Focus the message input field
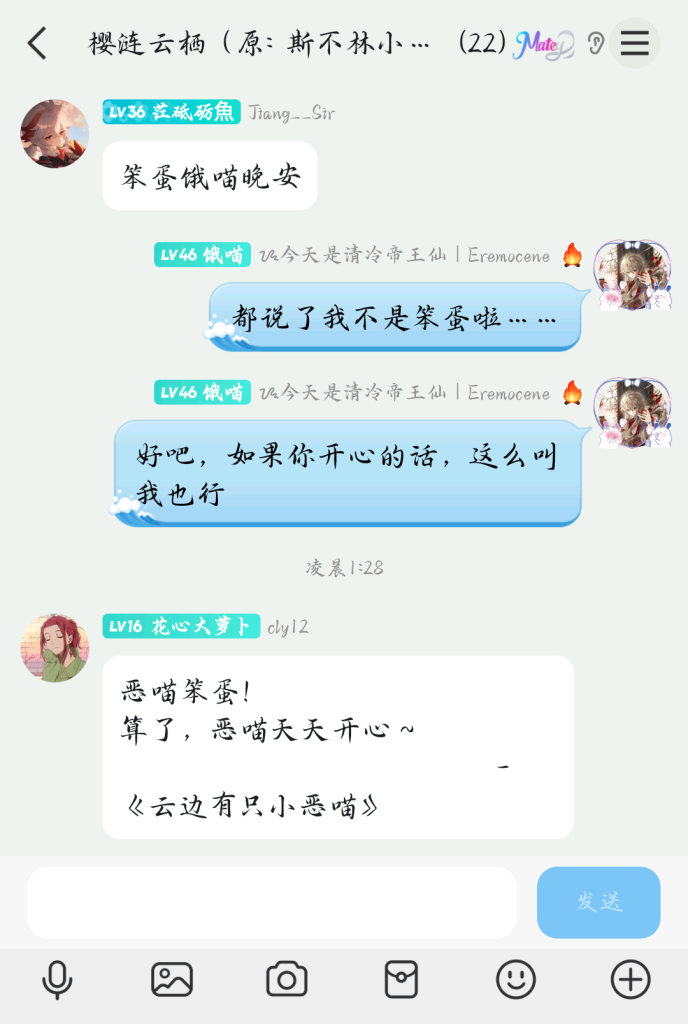 (x=272, y=902)
